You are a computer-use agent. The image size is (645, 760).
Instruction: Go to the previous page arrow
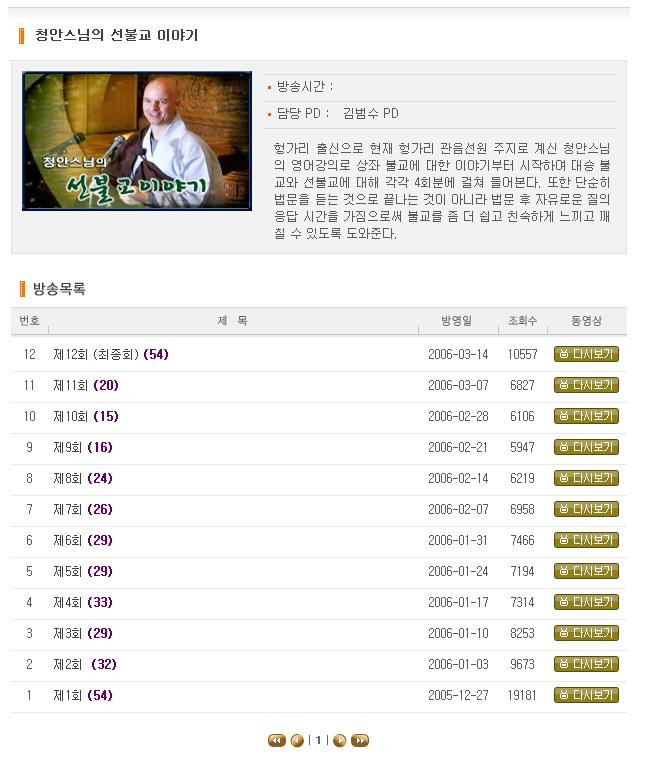[297, 741]
